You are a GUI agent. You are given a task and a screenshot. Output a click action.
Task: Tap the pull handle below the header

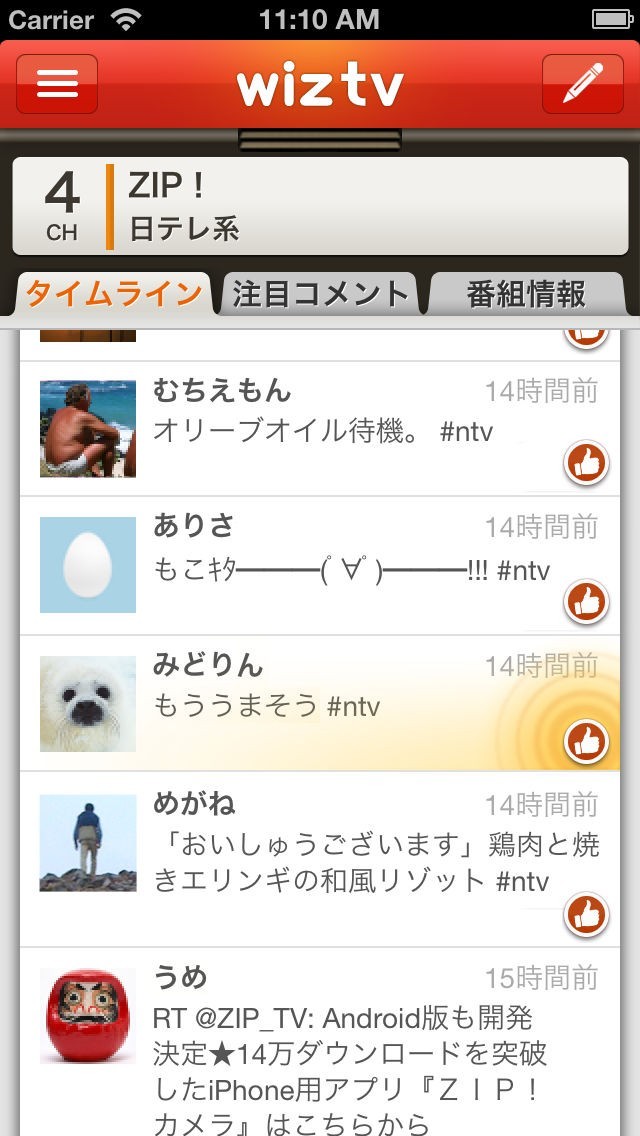click(320, 139)
